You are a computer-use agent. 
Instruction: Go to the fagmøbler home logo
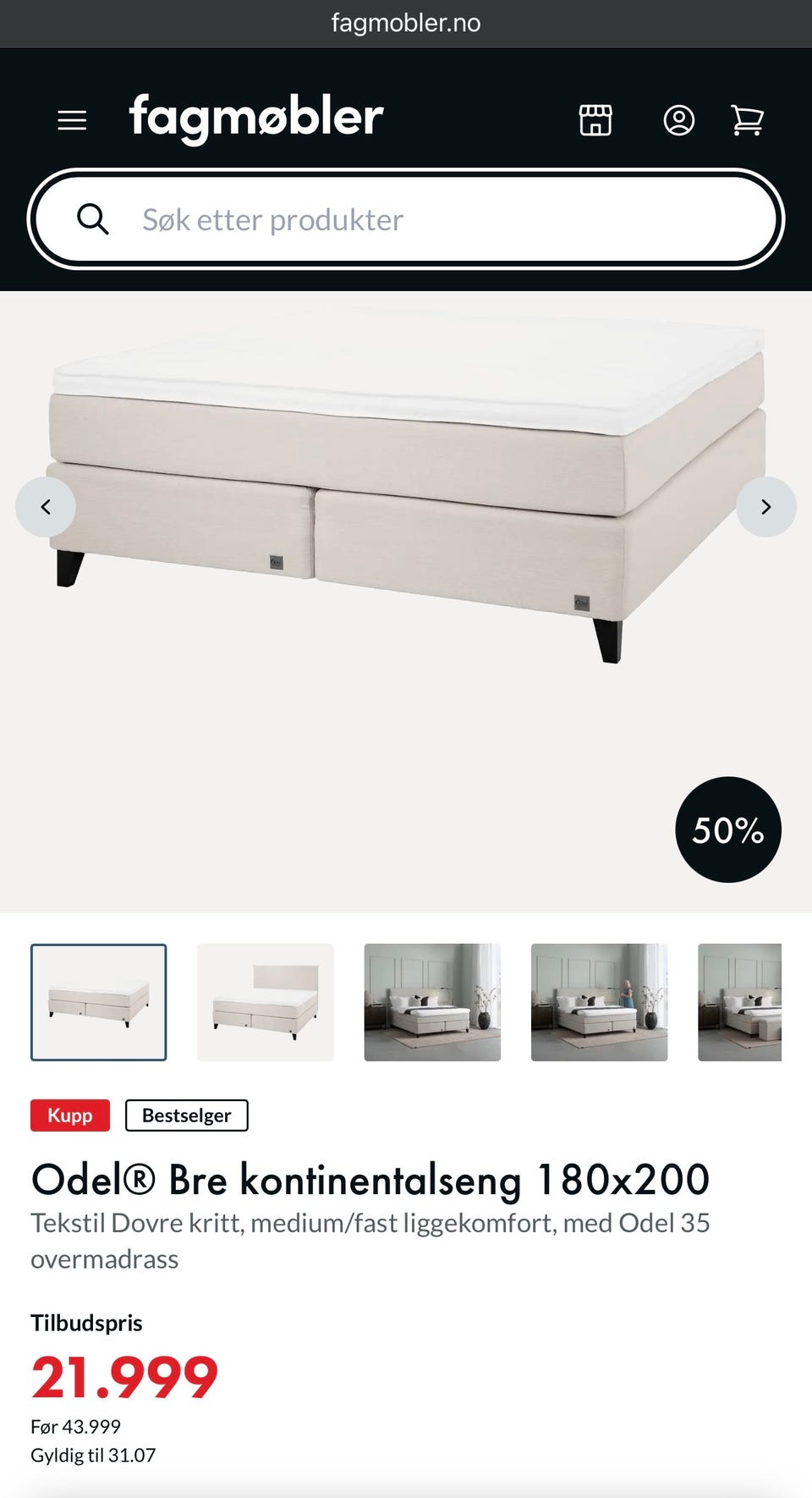256,118
